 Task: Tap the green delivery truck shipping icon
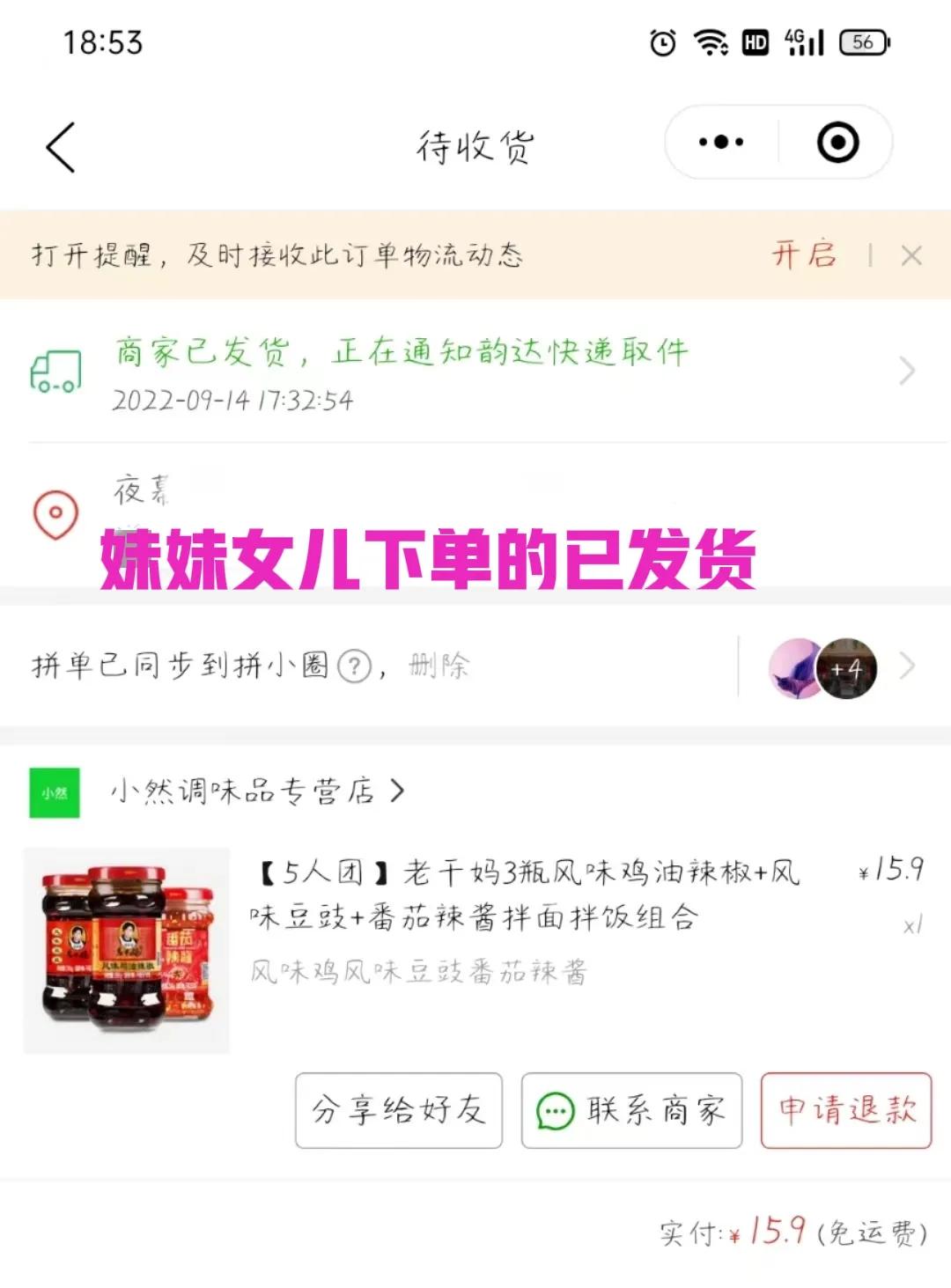pyautogui.click(x=55, y=370)
